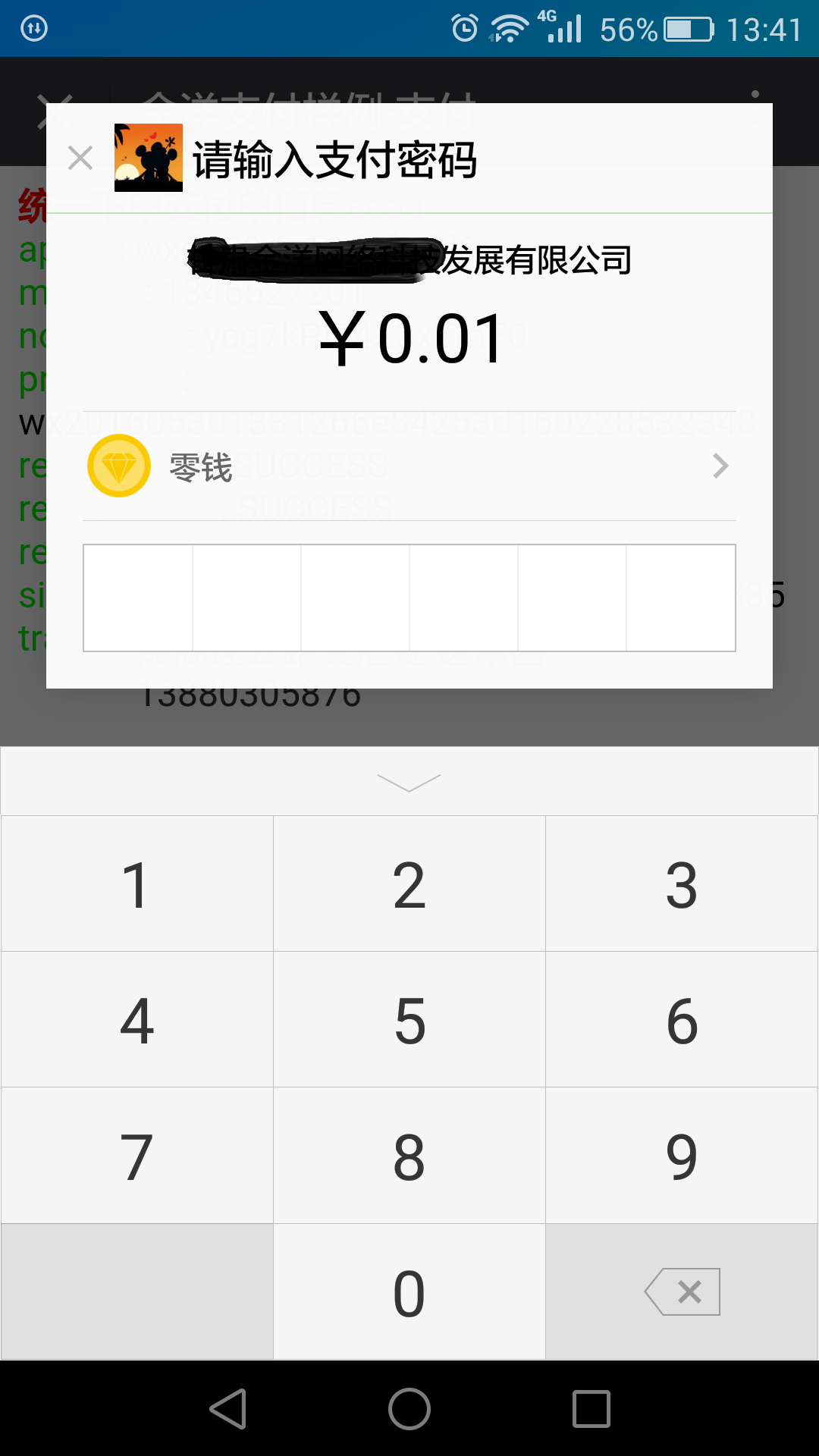Tap the Mickey Mouse merchant logo
This screenshot has height=1456, width=819.
coord(149,157)
